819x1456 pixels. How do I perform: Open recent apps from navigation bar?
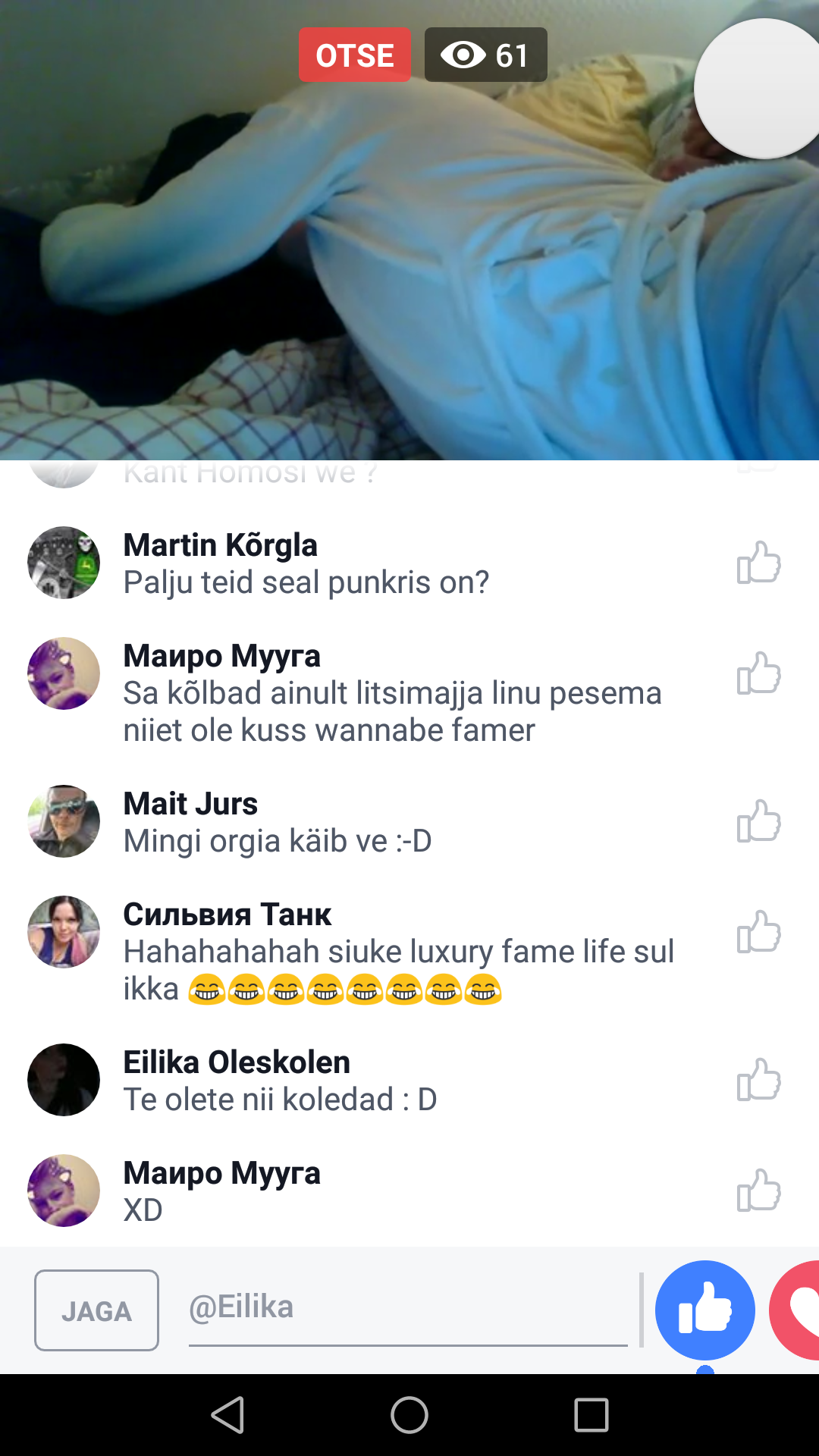pyautogui.click(x=591, y=1415)
